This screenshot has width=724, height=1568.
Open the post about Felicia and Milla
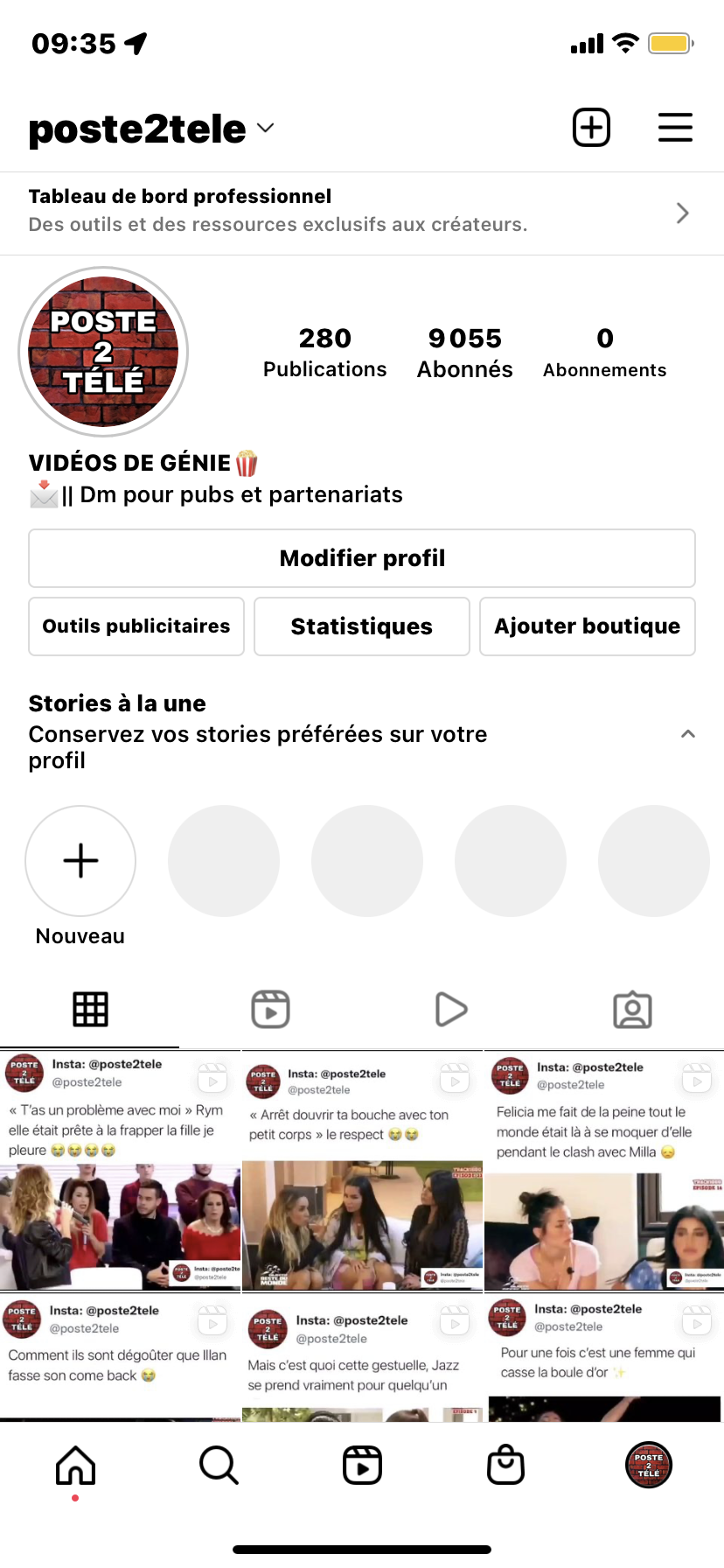coord(604,1171)
